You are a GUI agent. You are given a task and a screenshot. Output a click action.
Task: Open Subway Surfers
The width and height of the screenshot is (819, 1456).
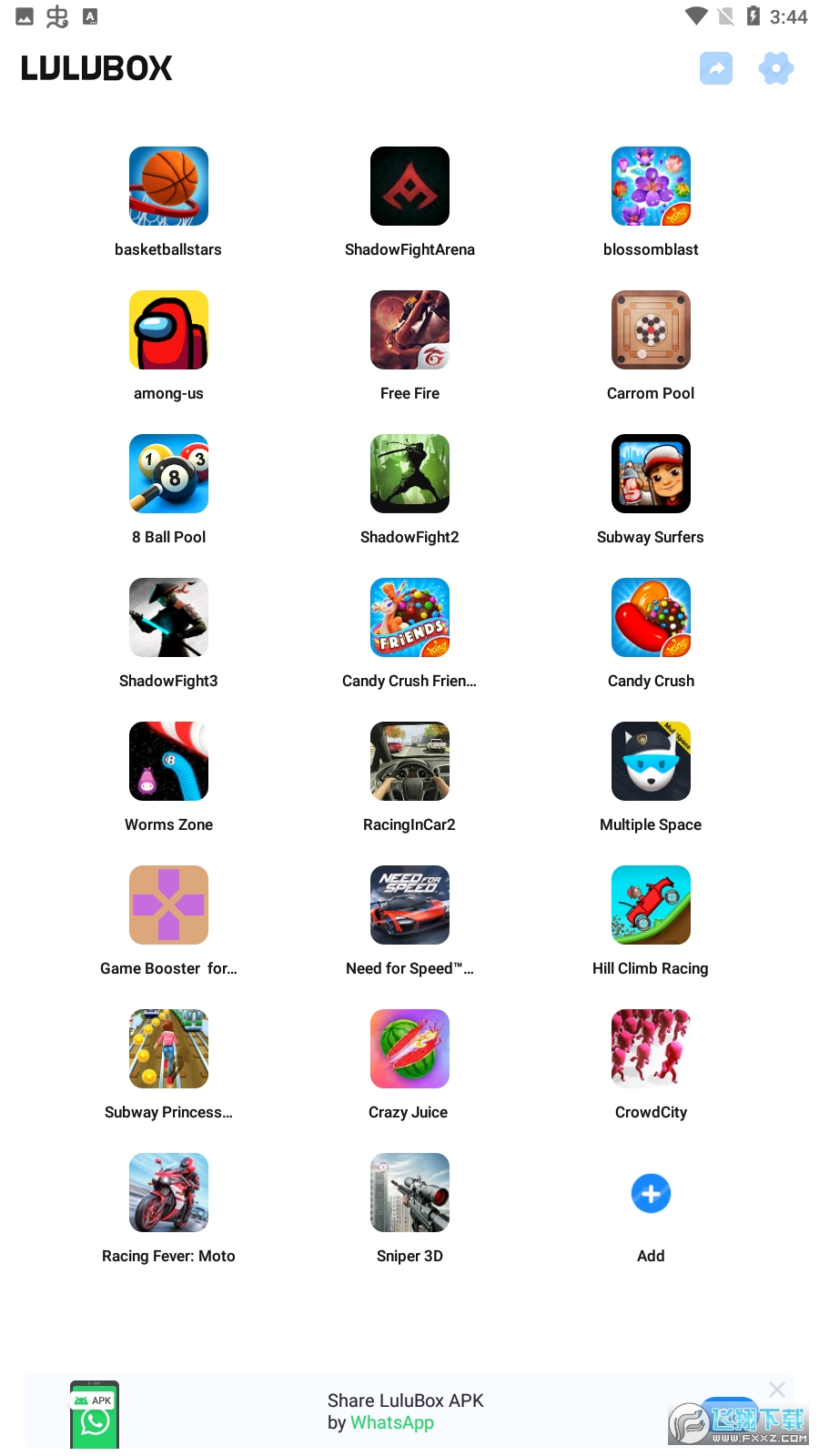point(651,474)
